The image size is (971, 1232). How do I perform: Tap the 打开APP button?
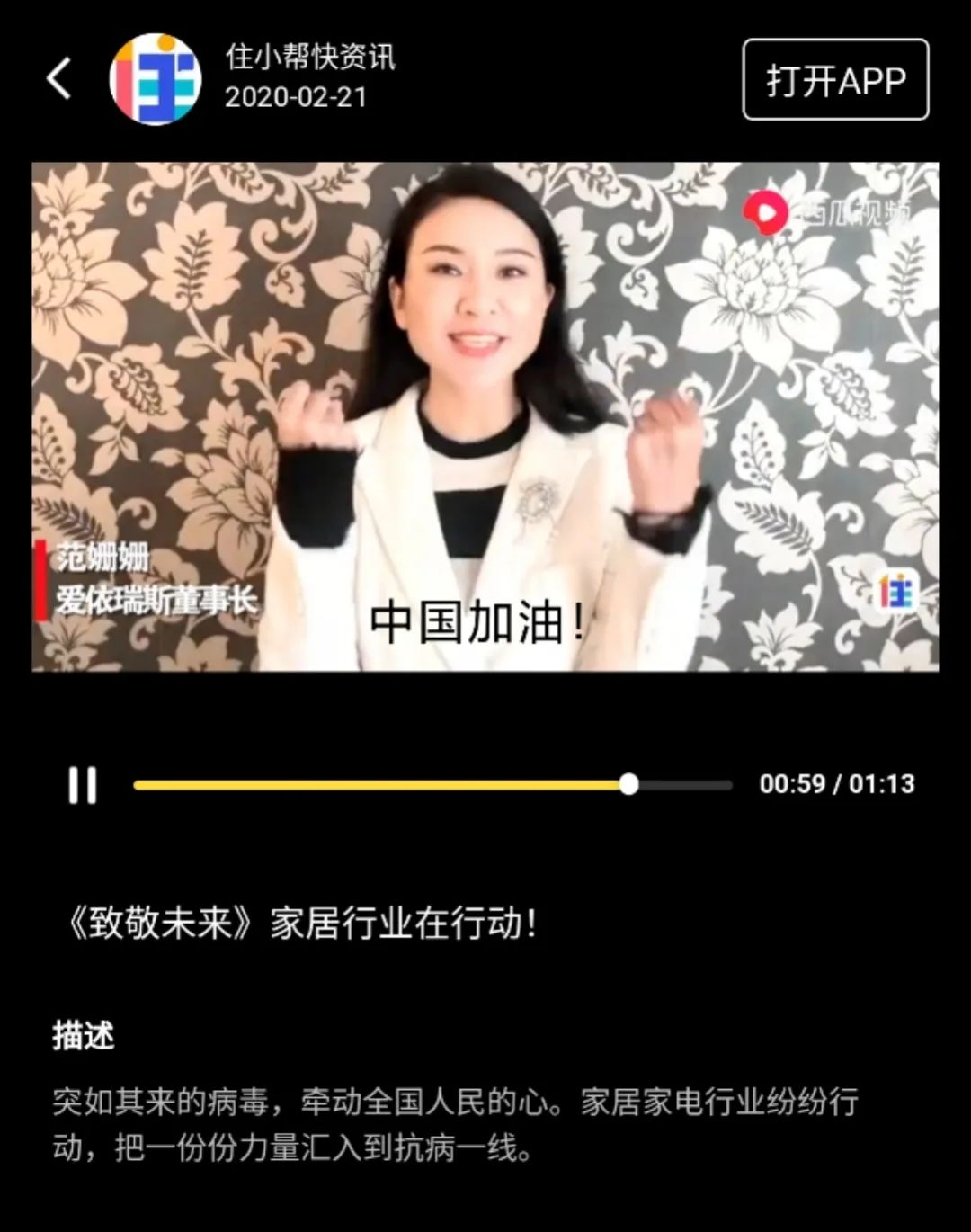click(x=835, y=80)
